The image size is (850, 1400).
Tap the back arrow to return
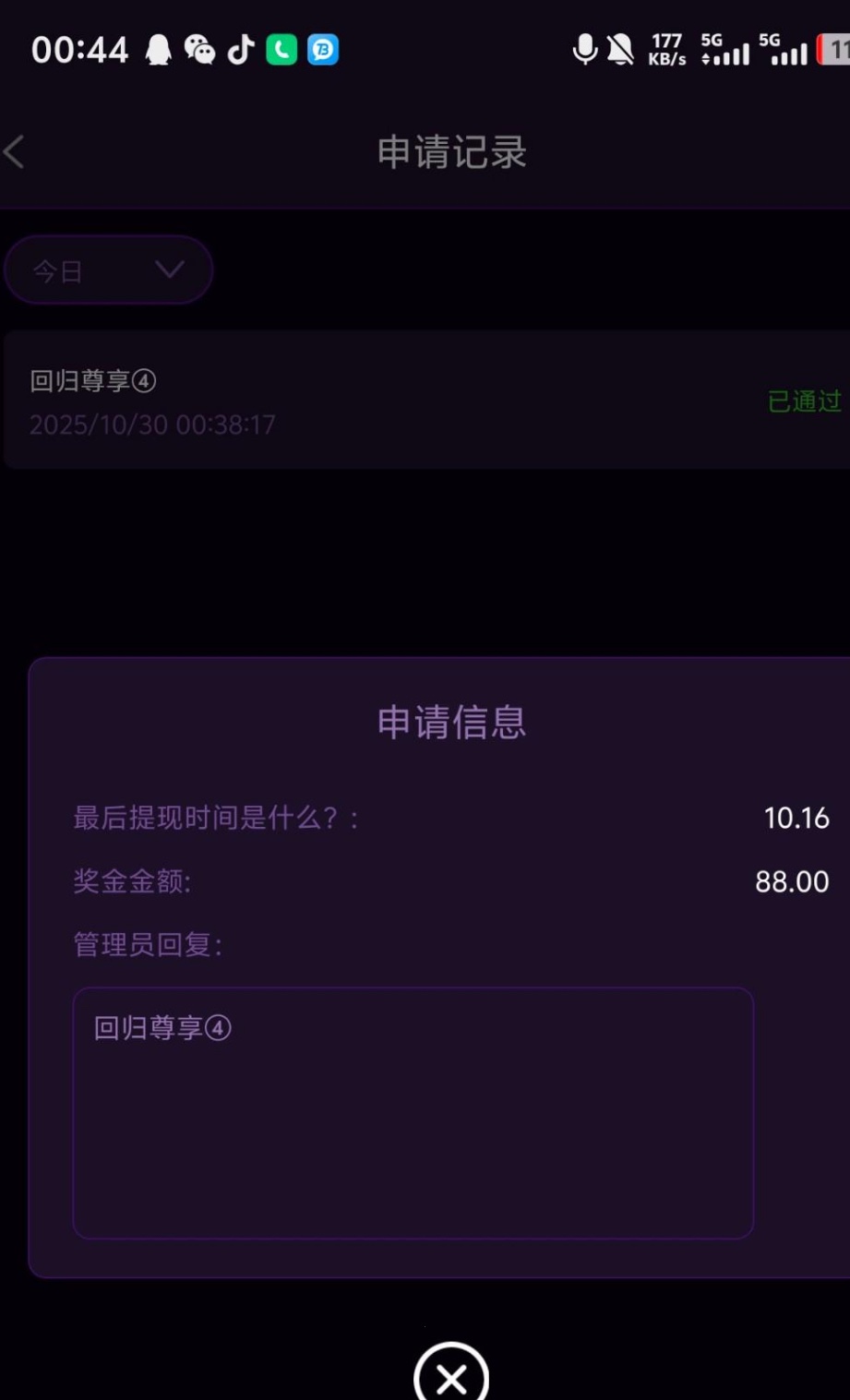15,151
